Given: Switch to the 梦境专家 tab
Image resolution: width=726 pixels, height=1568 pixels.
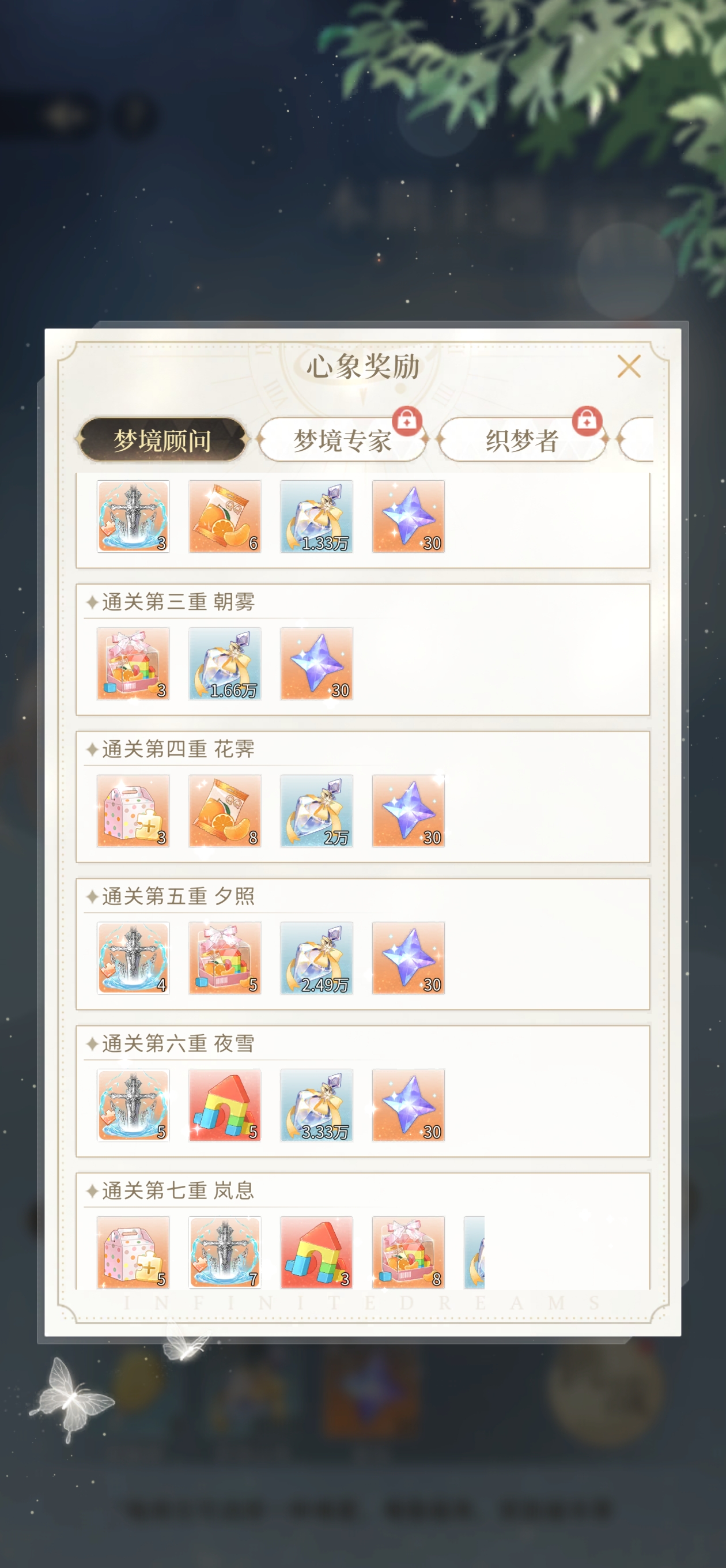Looking at the screenshot, I should tap(342, 439).
